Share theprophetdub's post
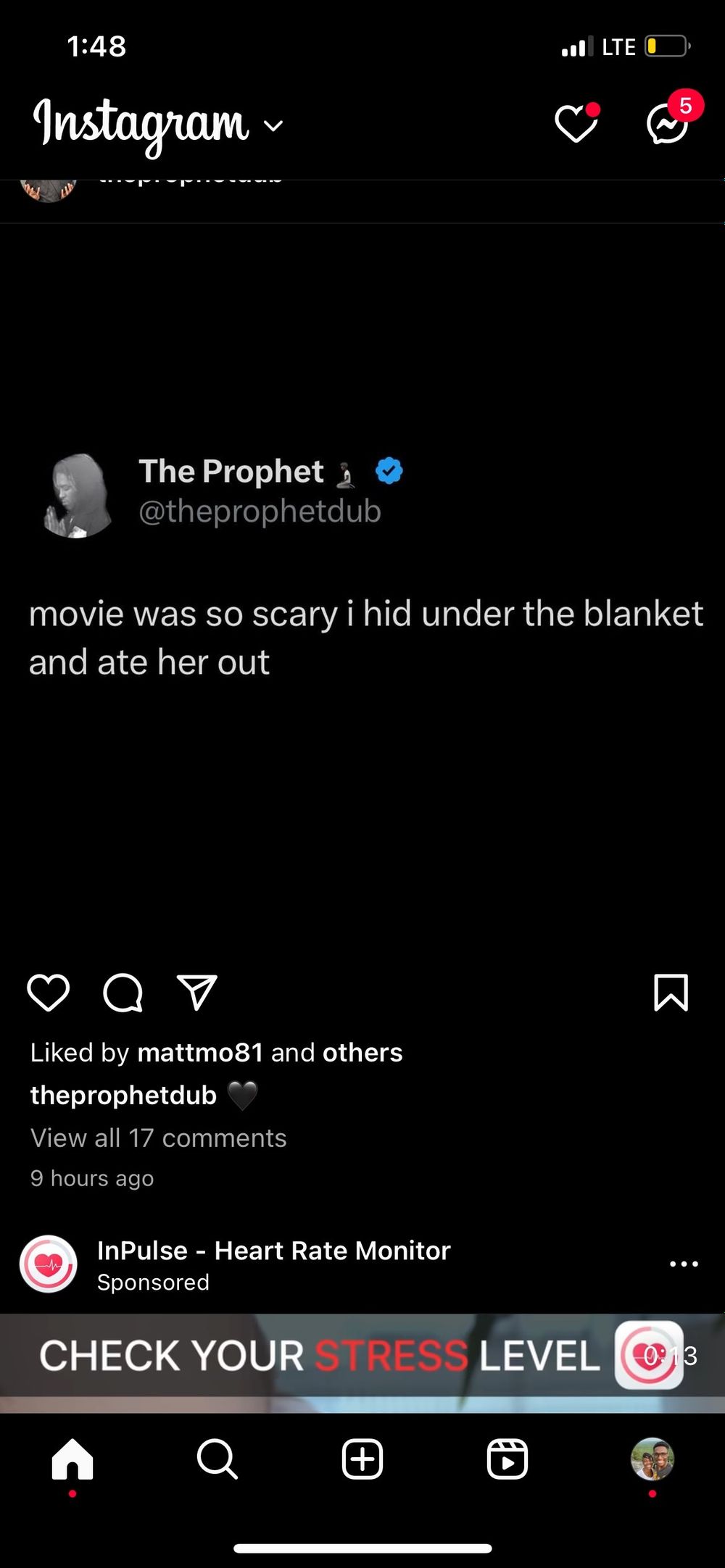Viewport: 725px width, 1568px height. (x=197, y=992)
